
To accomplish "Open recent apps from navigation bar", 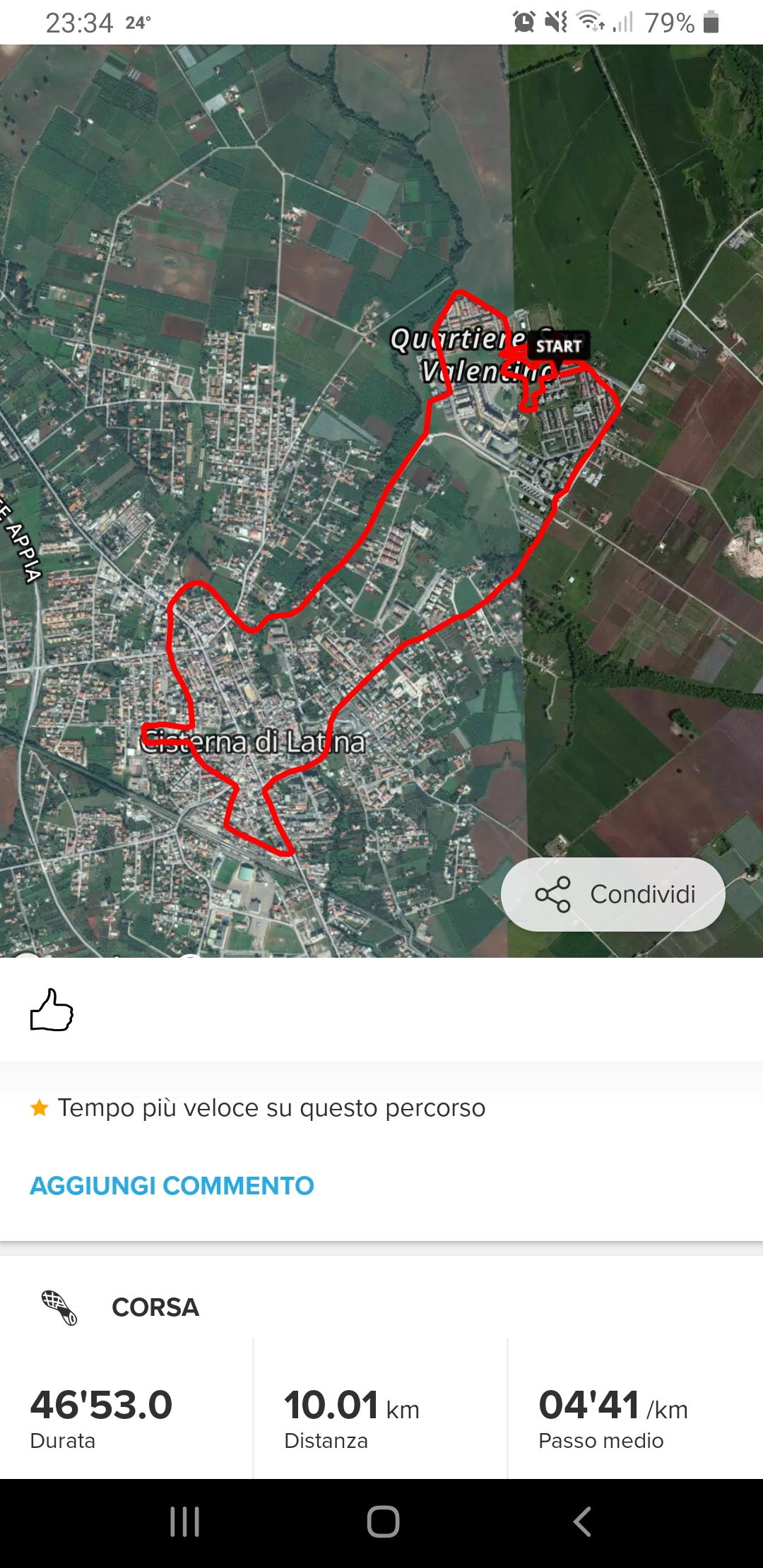I will (x=184, y=1521).
